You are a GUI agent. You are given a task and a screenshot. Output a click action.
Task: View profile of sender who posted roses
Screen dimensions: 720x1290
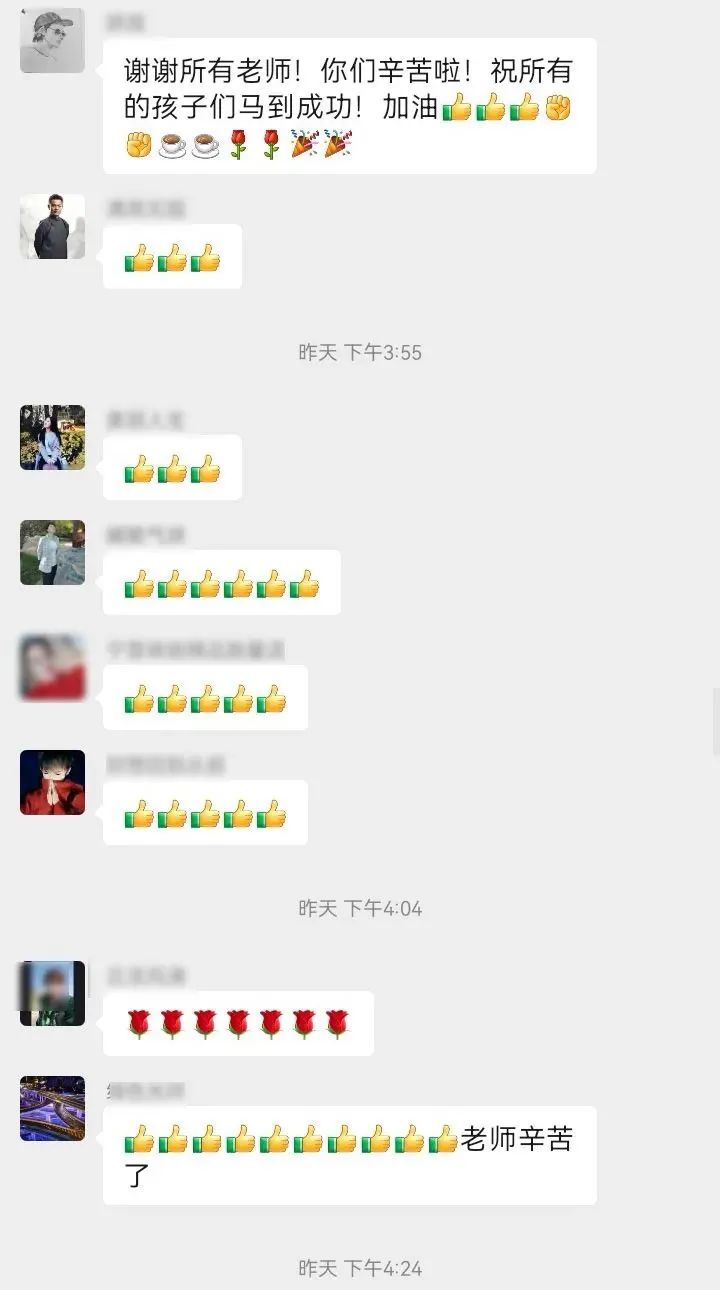(x=52, y=993)
